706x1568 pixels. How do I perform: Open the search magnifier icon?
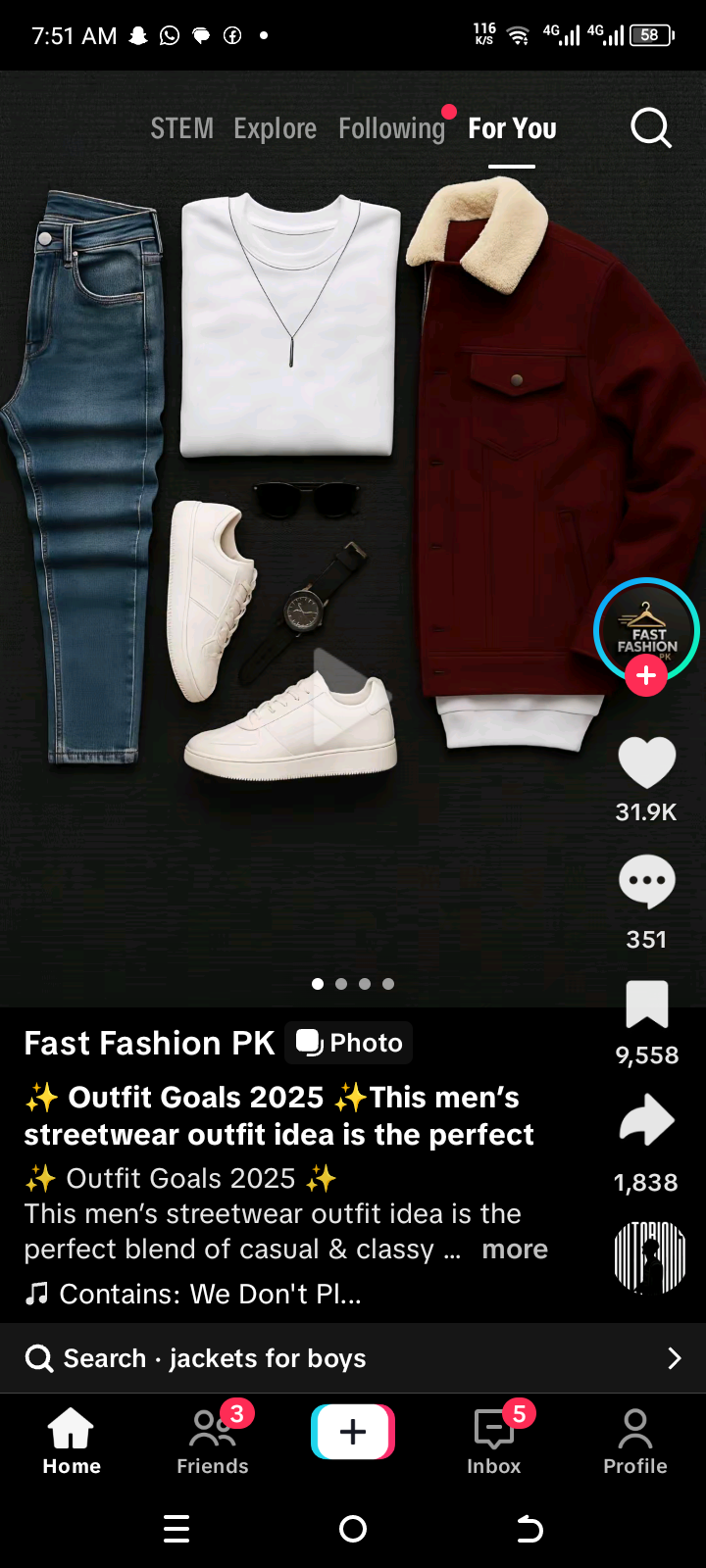click(650, 127)
